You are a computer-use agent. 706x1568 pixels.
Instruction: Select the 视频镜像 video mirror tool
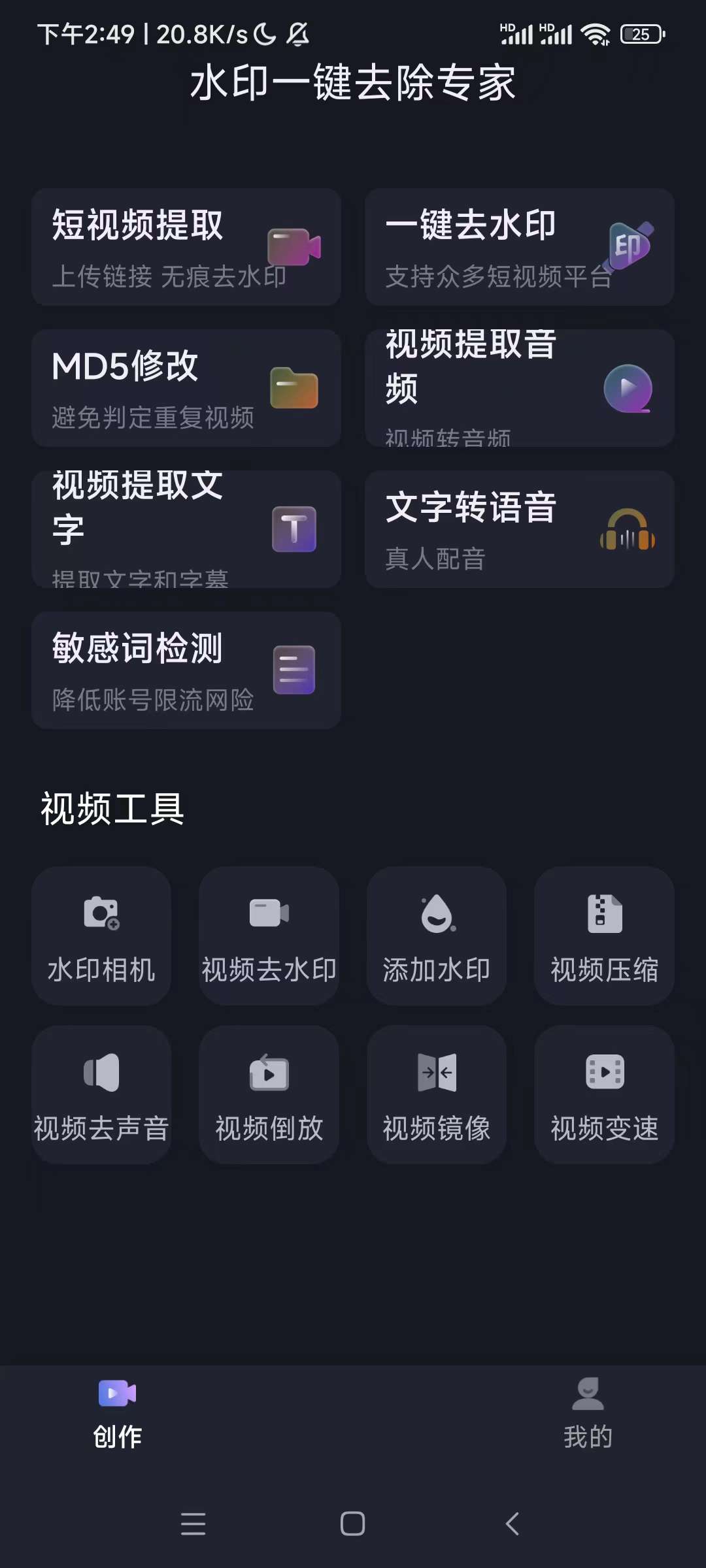[x=436, y=1094]
